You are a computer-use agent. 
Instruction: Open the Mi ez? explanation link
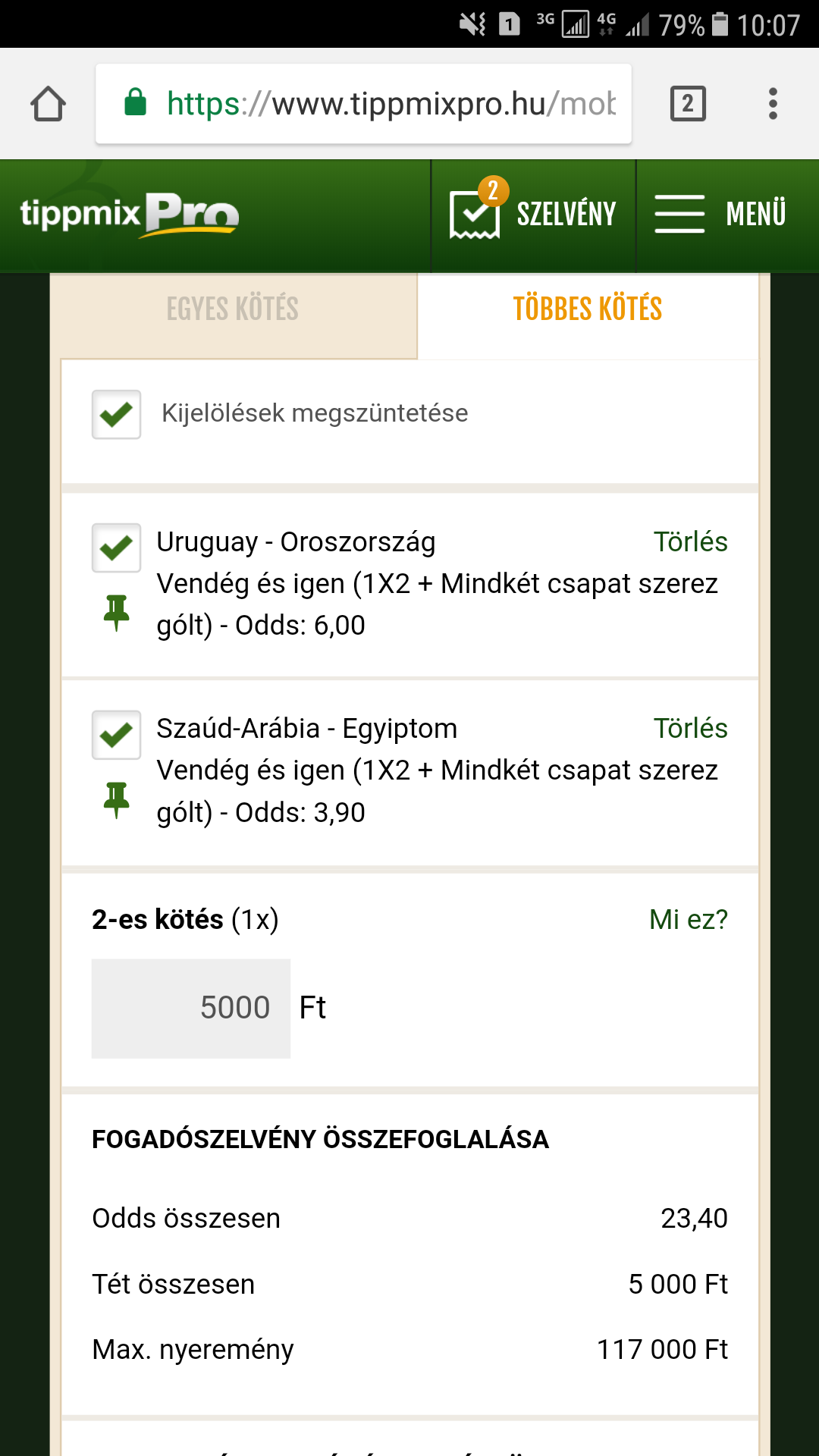(688, 920)
